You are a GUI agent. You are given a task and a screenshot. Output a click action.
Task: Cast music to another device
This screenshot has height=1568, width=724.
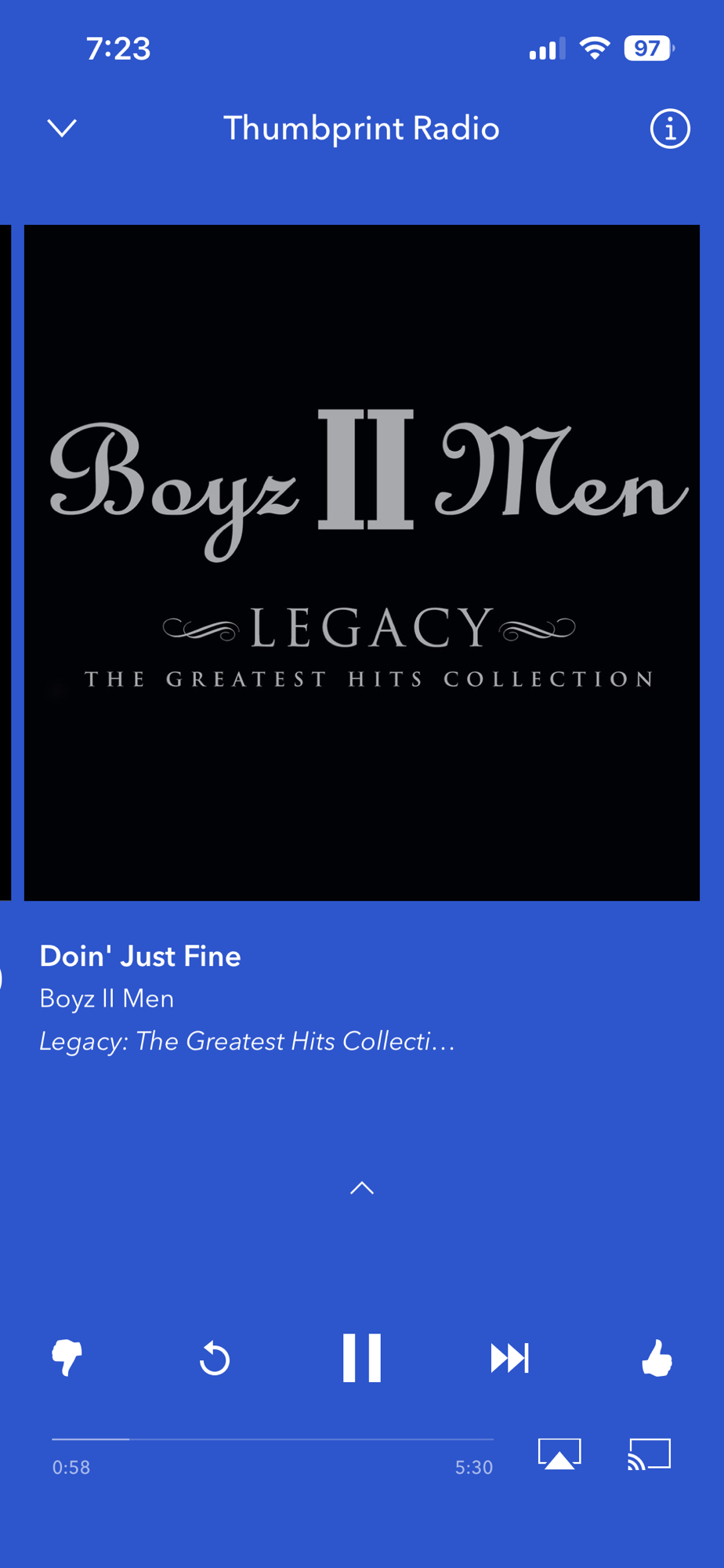coord(649,1454)
